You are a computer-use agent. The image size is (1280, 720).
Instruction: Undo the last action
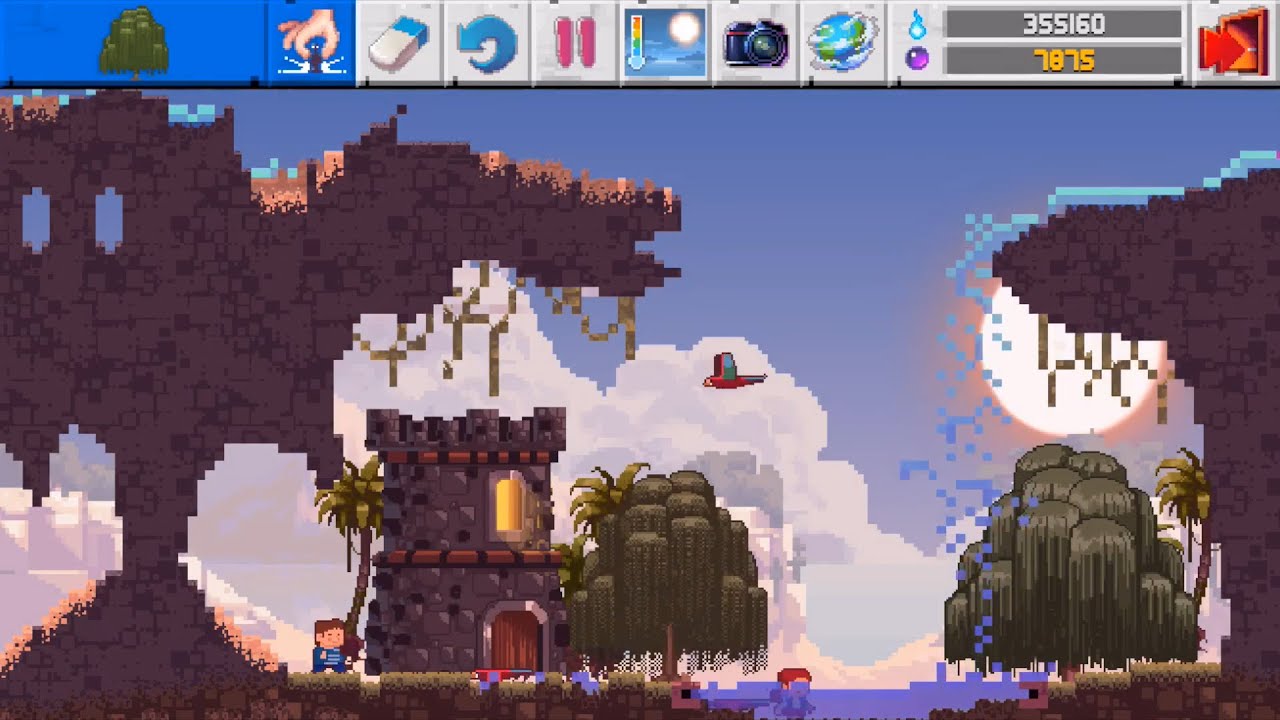click(x=486, y=42)
